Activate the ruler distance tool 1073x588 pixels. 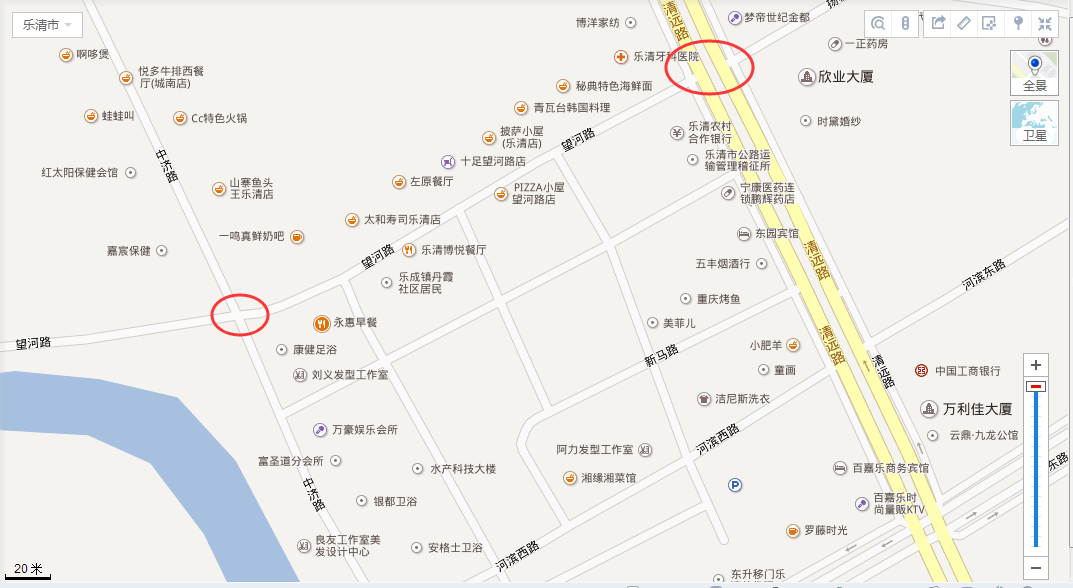(965, 24)
